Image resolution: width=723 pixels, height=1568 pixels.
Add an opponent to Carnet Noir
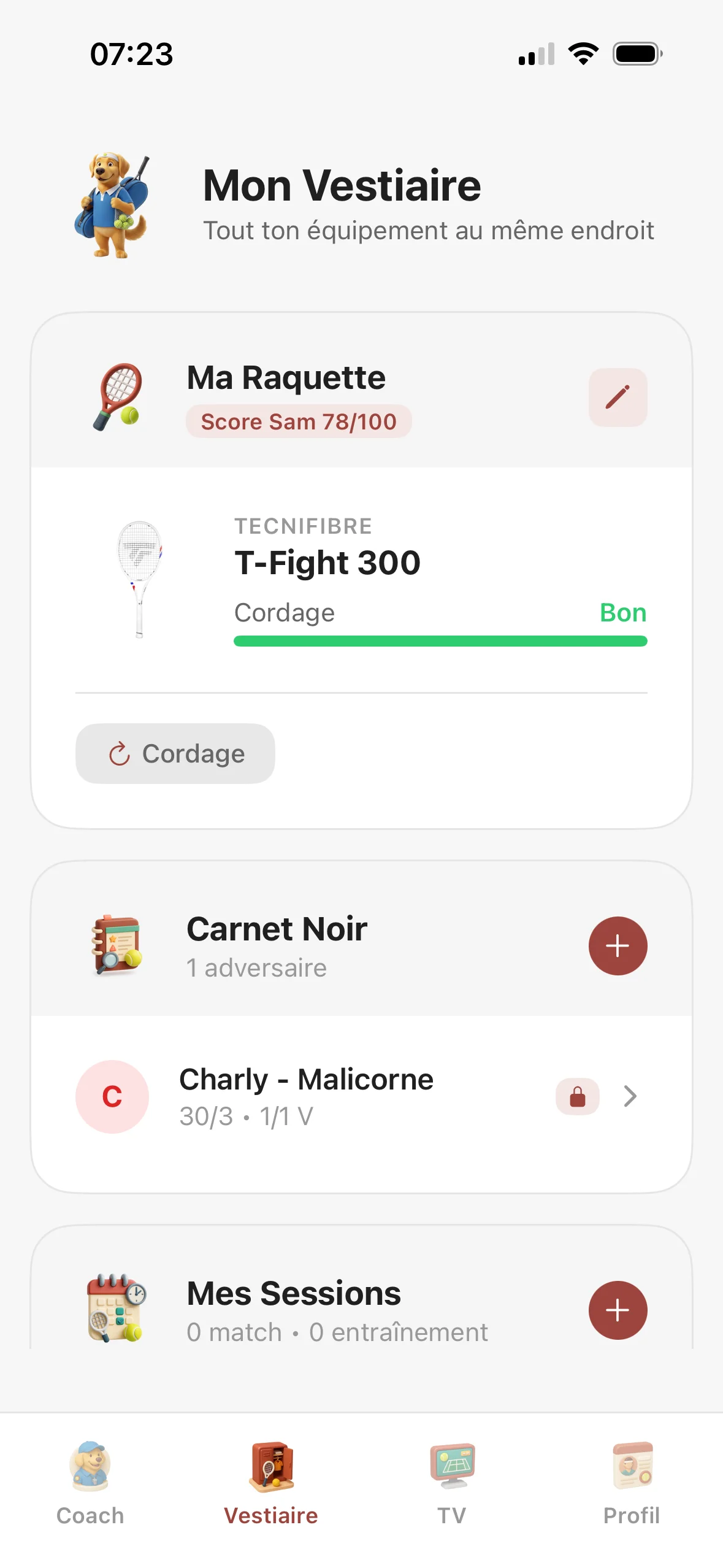618,945
